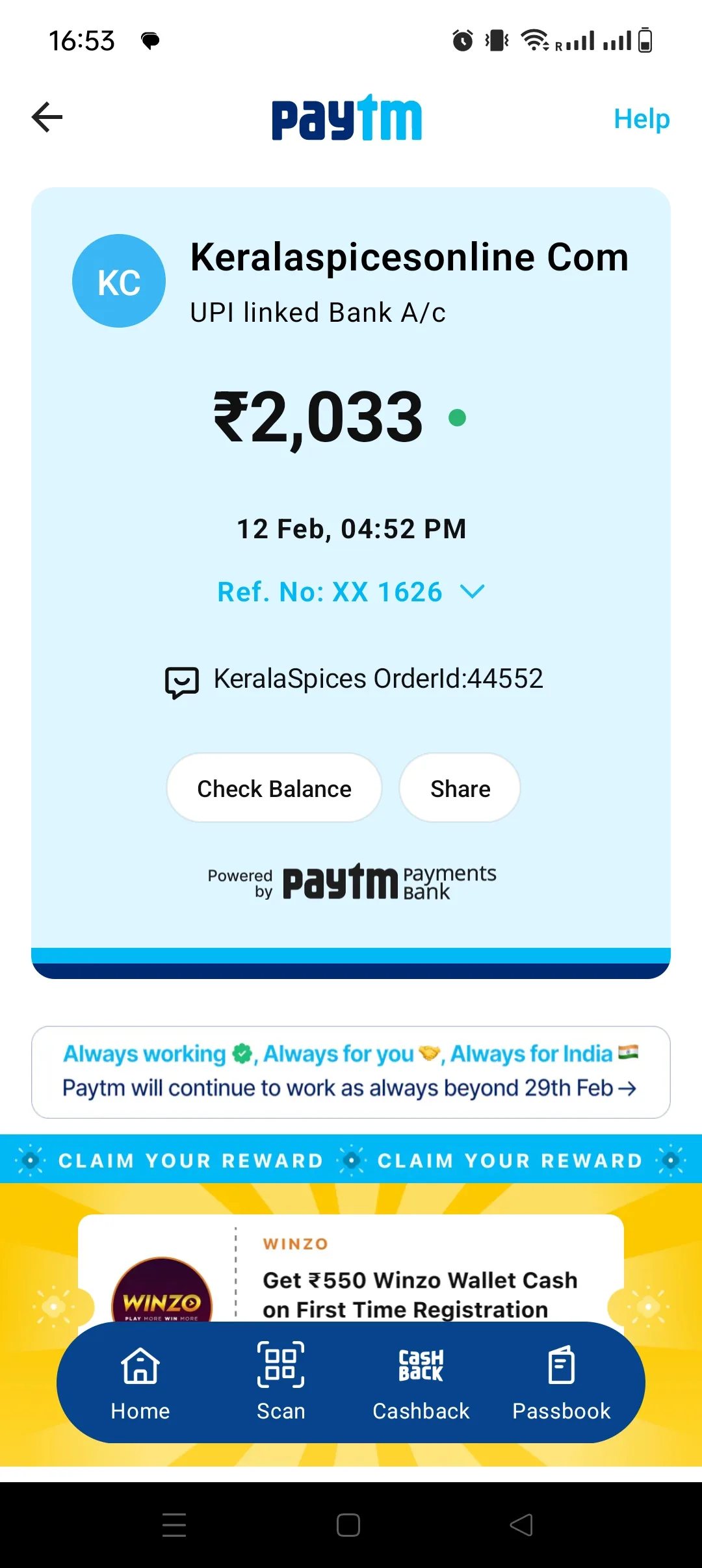Image resolution: width=702 pixels, height=1568 pixels.
Task: Open the Passbook tab
Action: (x=562, y=1382)
